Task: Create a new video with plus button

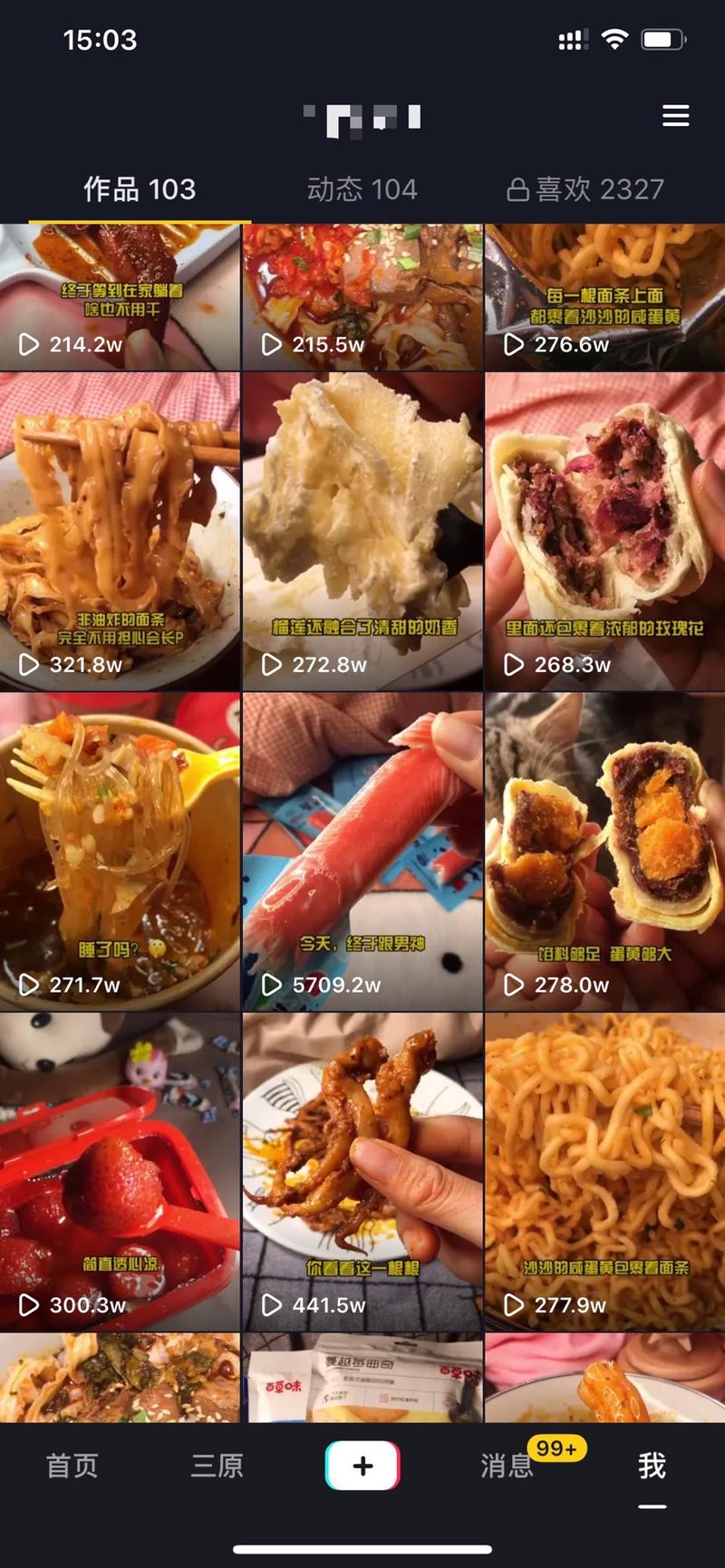Action: point(362,1466)
